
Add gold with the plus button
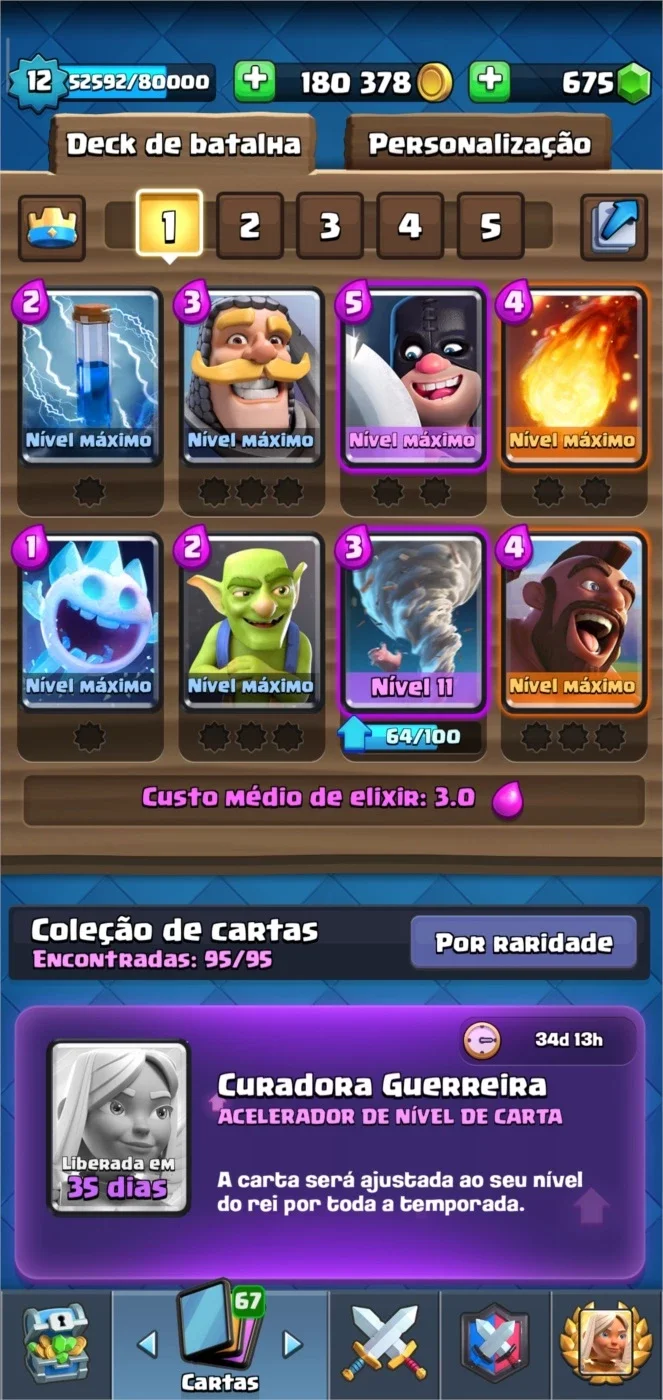(255, 81)
